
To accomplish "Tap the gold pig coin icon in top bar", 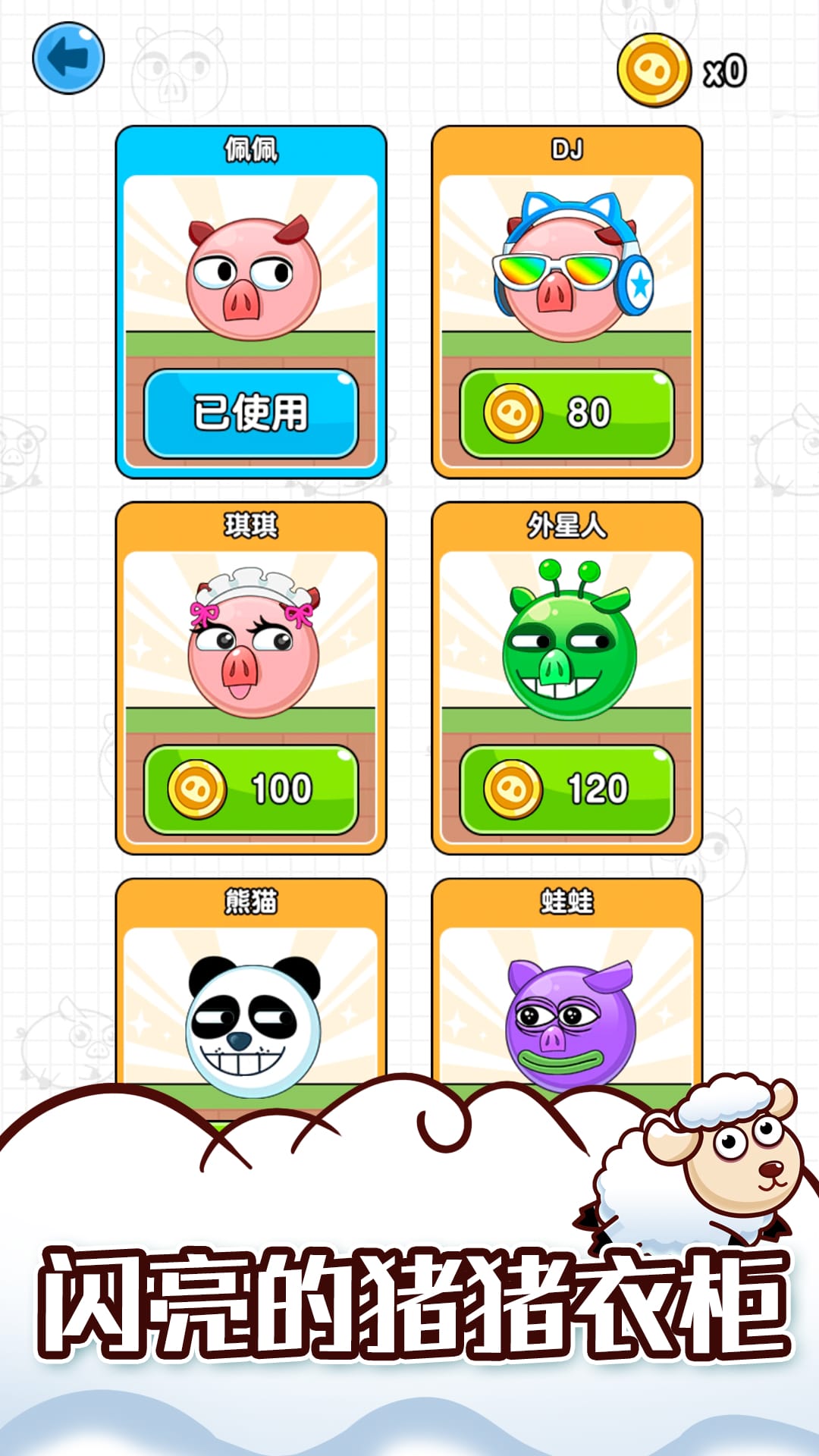I will tap(652, 68).
